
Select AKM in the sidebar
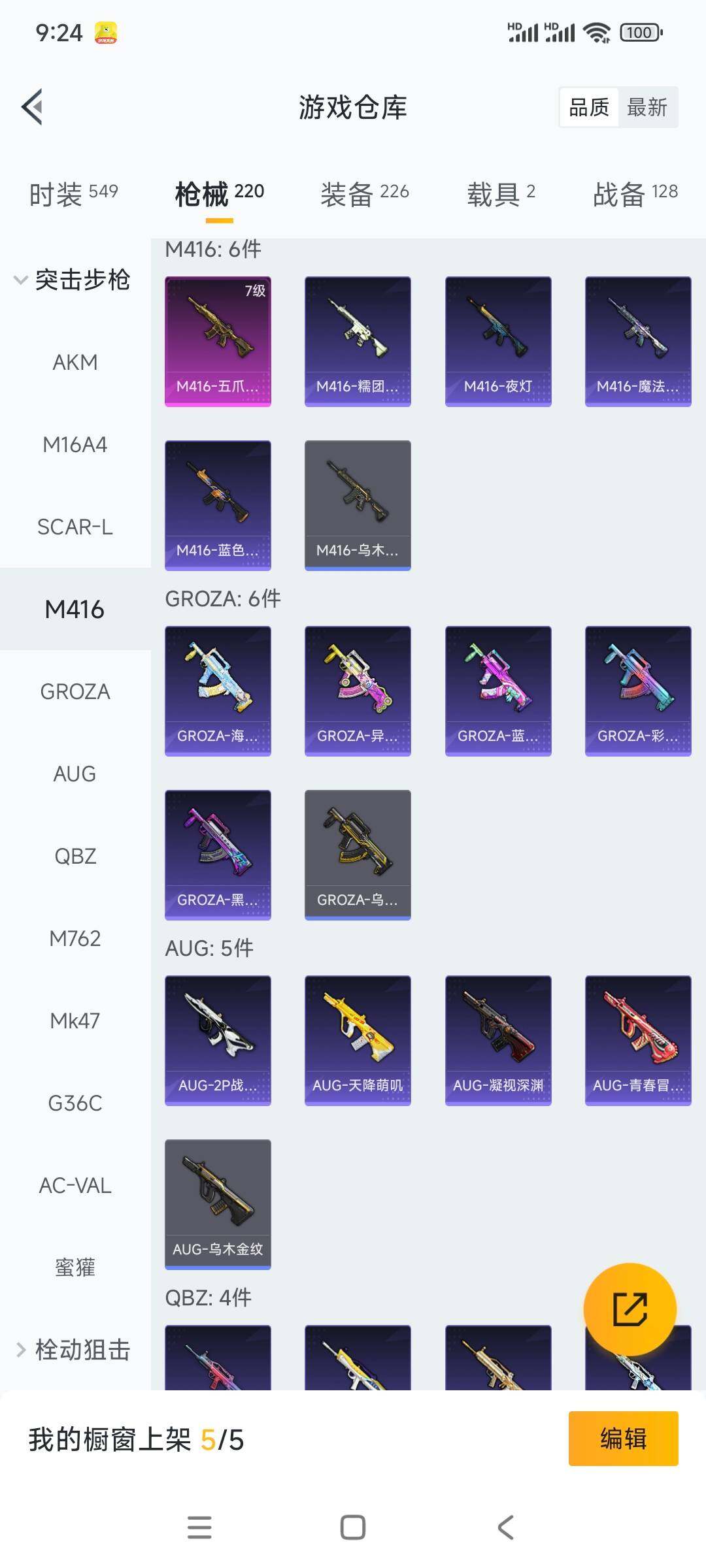(x=75, y=362)
